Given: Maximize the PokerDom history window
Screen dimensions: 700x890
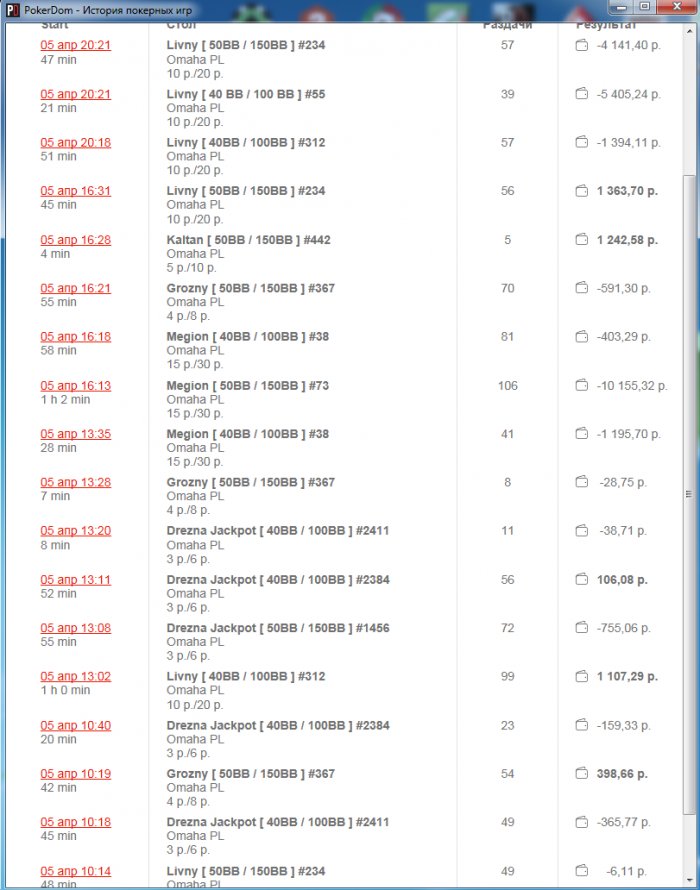Looking at the screenshot, I should [643, 8].
